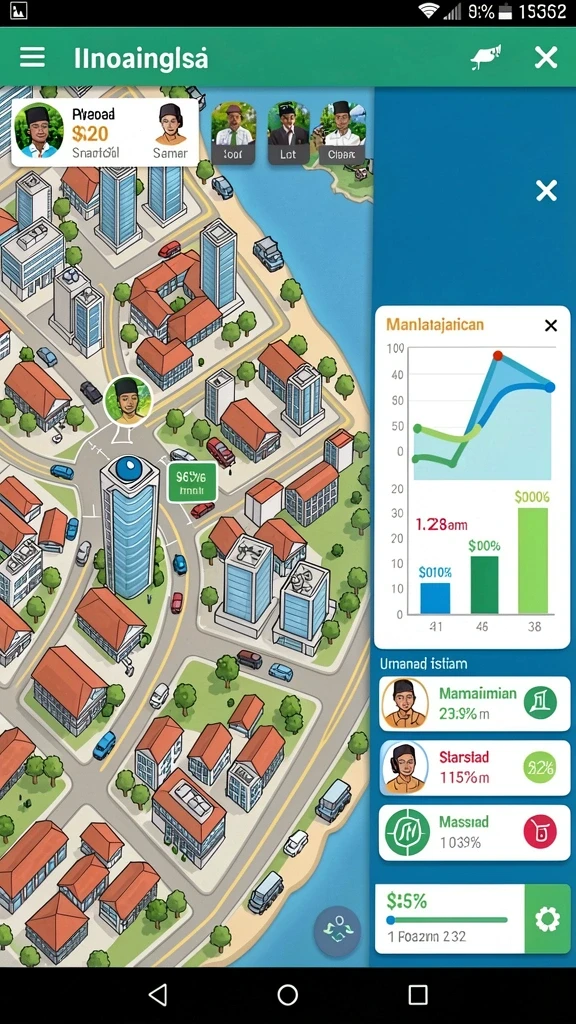Close the Manlatajarican chart card
This screenshot has height=1024, width=576.
coord(551,325)
